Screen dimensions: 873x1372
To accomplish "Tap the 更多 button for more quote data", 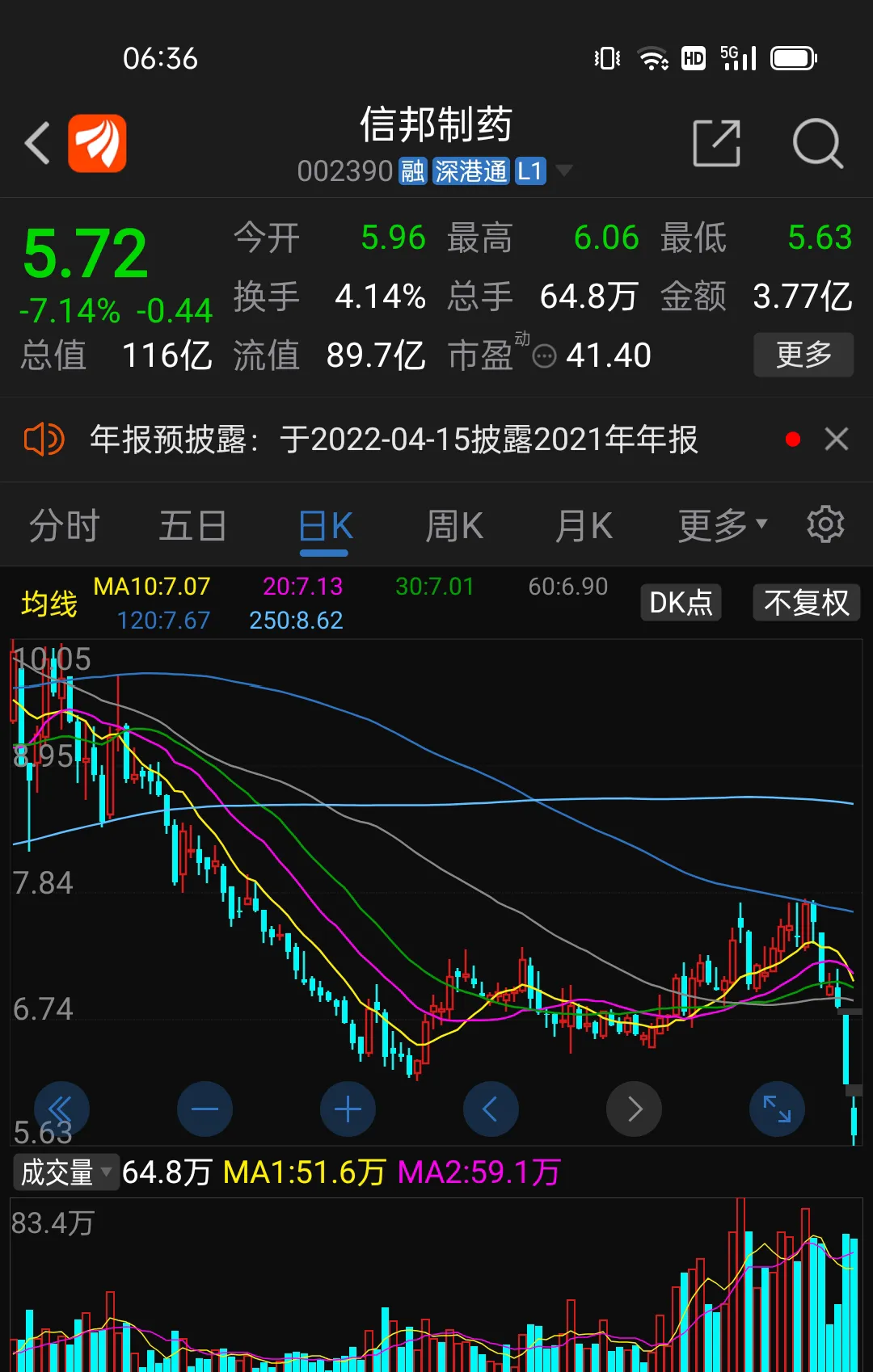I will 803,355.
